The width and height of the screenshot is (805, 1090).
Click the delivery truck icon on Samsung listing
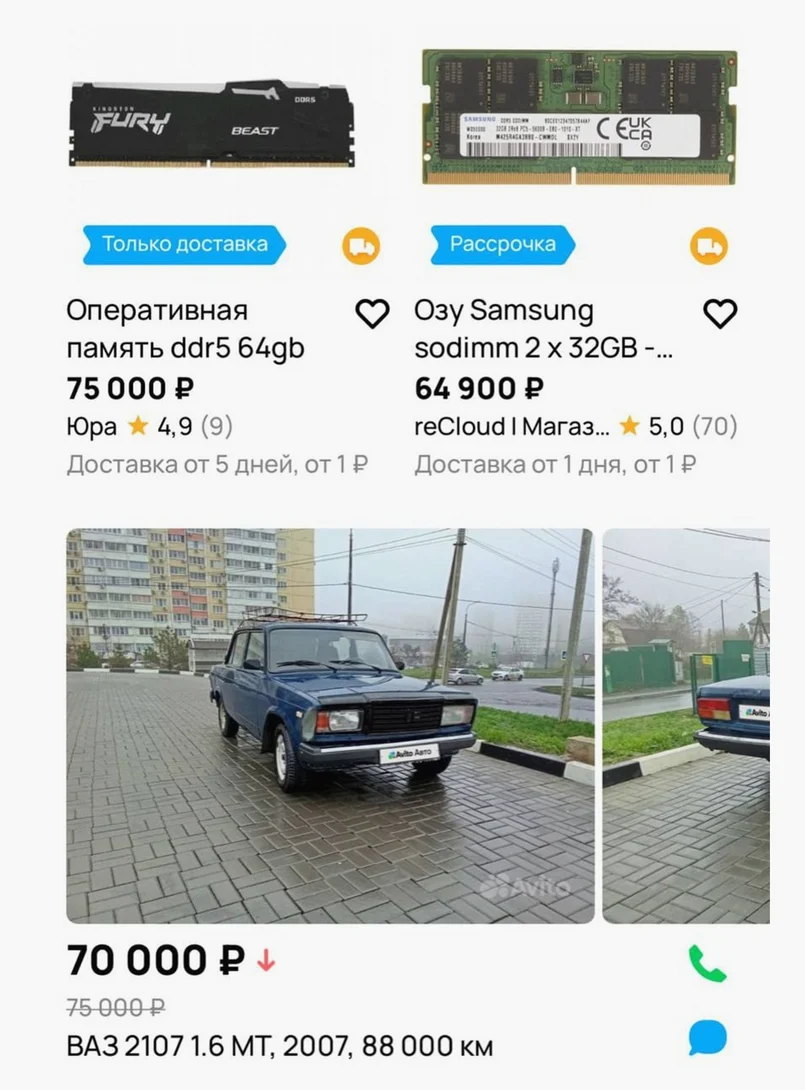pos(708,244)
